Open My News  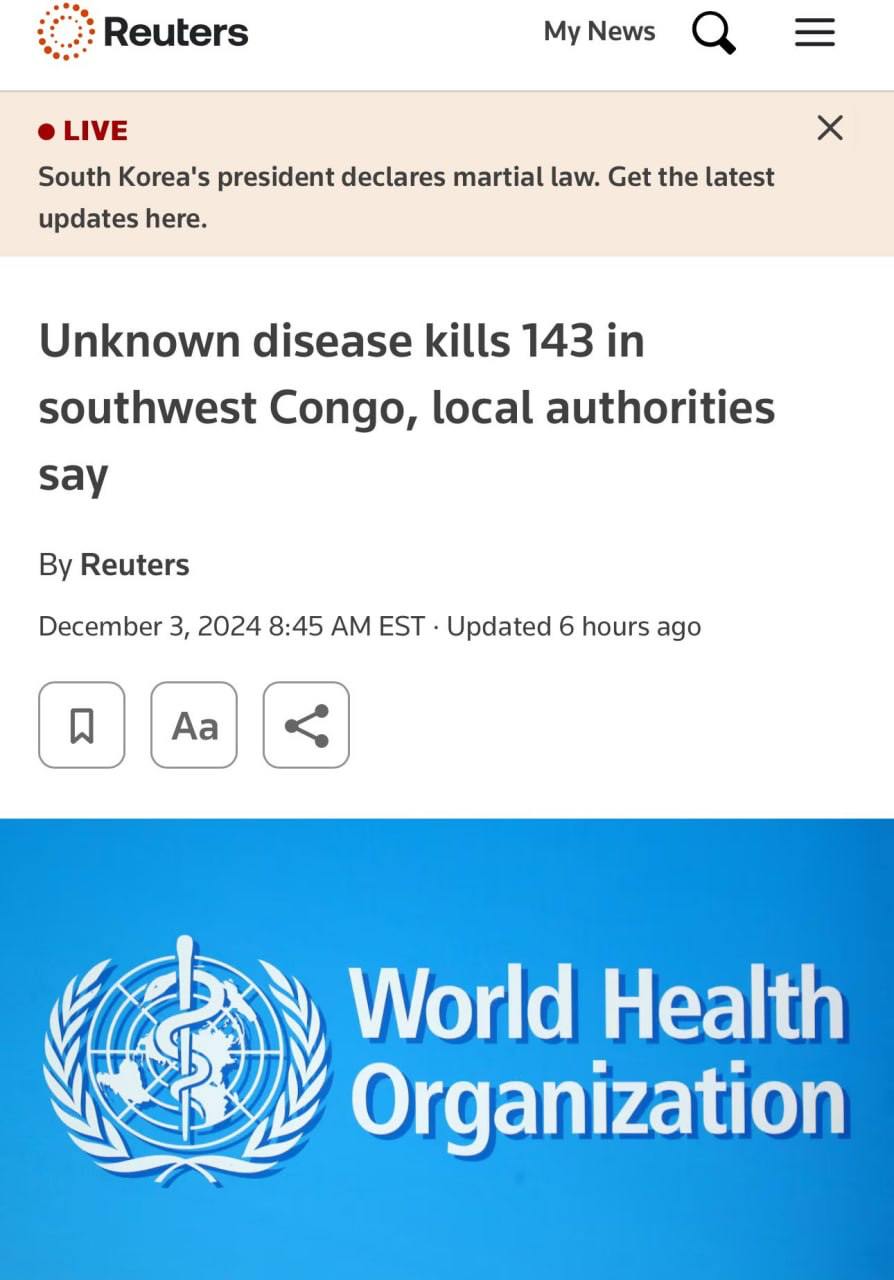click(x=599, y=32)
